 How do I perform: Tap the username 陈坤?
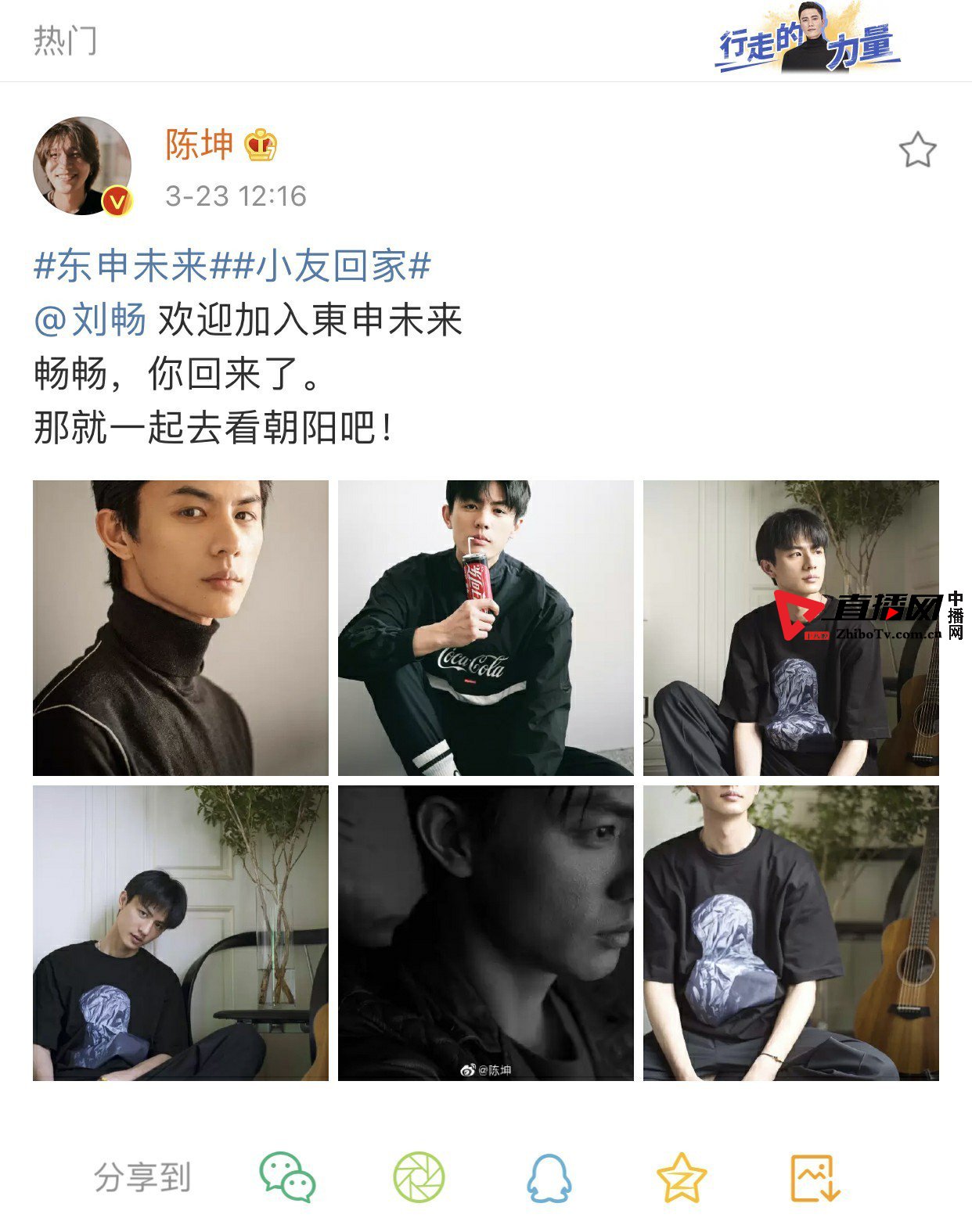[x=199, y=145]
